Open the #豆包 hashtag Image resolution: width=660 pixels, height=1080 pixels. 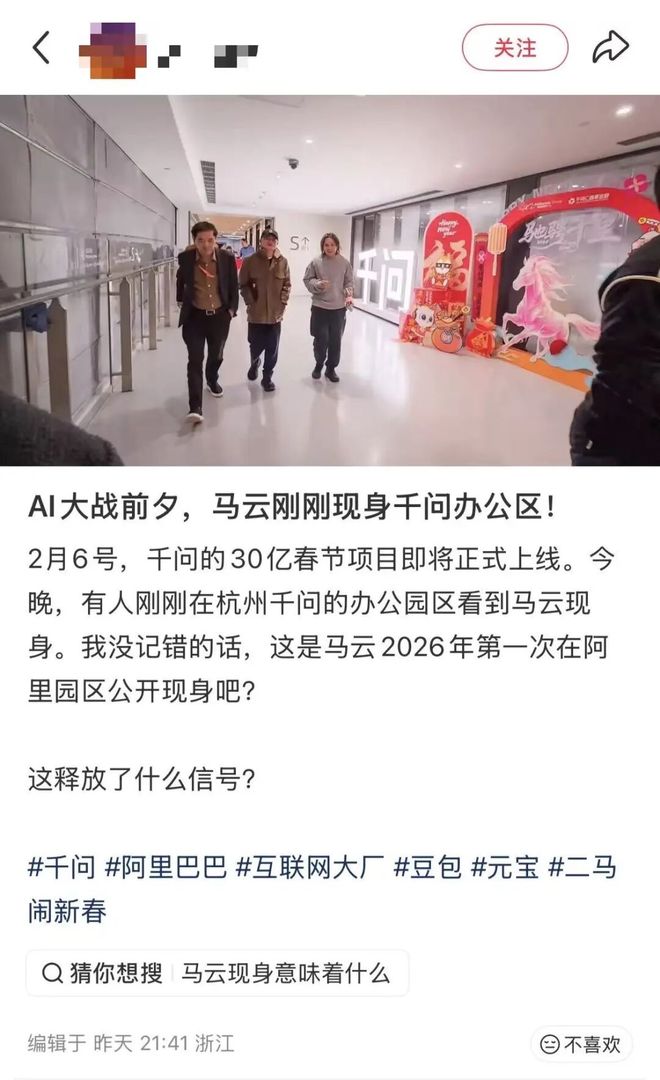(x=427, y=866)
